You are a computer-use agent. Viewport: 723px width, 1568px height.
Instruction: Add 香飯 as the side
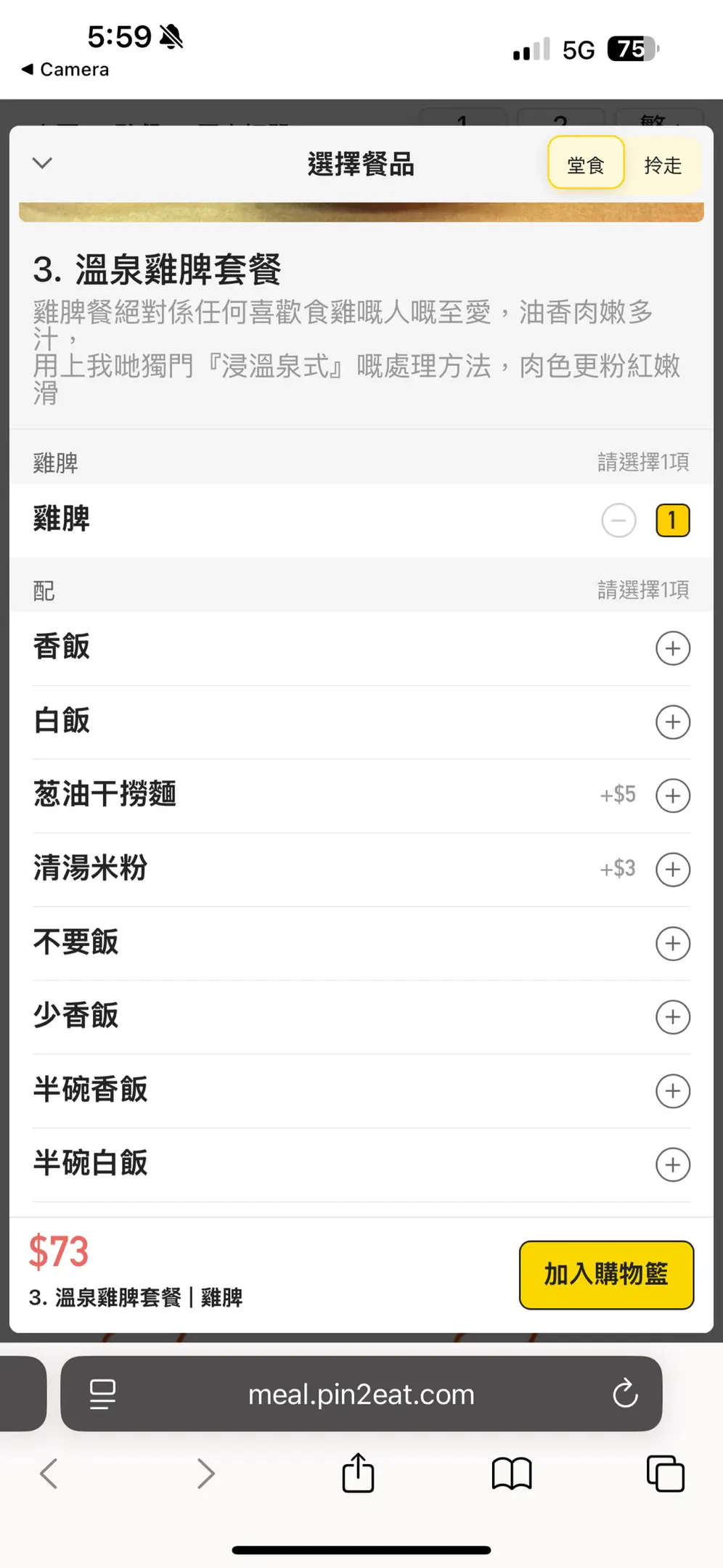click(x=672, y=648)
